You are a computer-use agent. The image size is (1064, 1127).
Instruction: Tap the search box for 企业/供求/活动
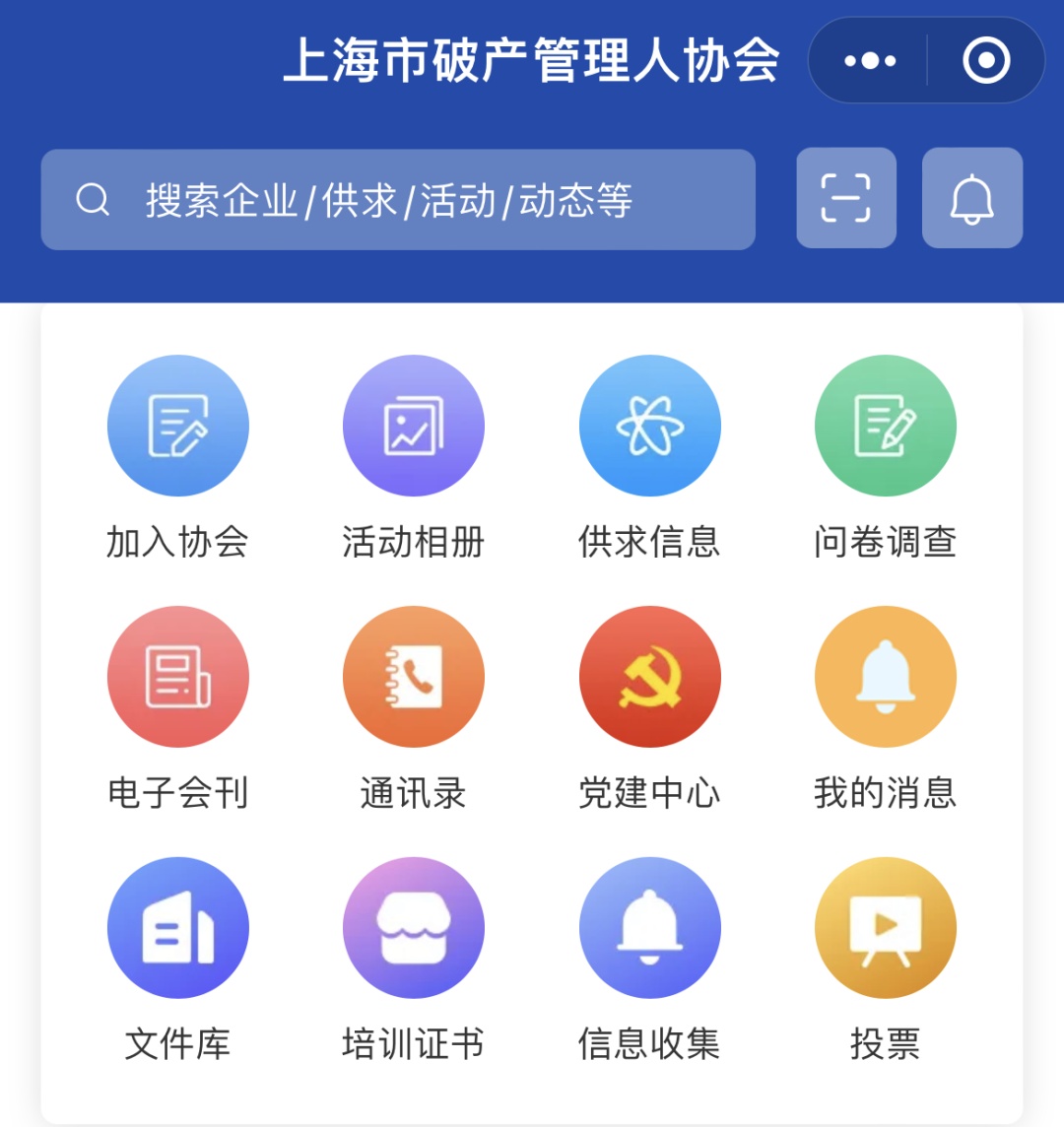[x=398, y=200]
